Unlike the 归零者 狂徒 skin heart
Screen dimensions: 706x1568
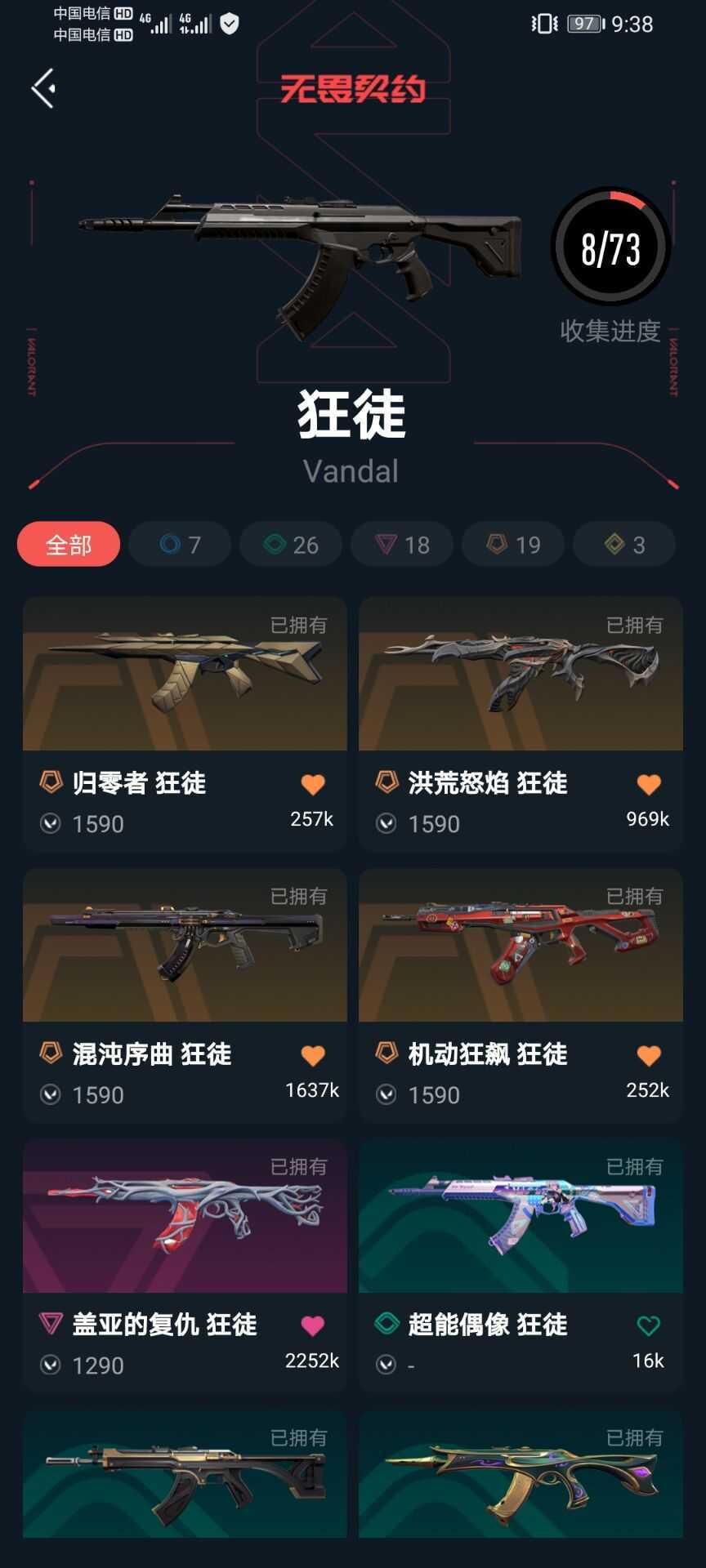click(313, 785)
